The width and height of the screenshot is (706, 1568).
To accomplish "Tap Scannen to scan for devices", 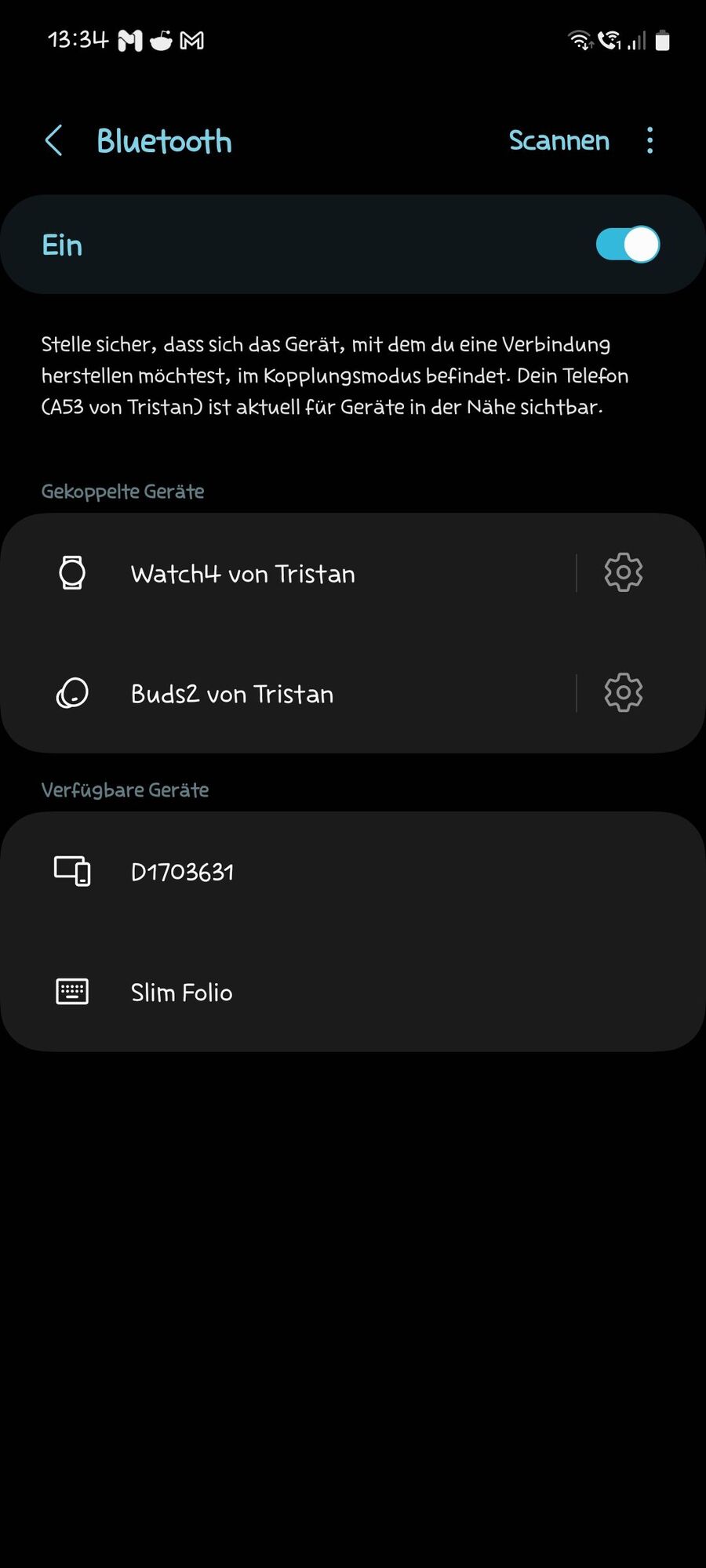I will [559, 141].
